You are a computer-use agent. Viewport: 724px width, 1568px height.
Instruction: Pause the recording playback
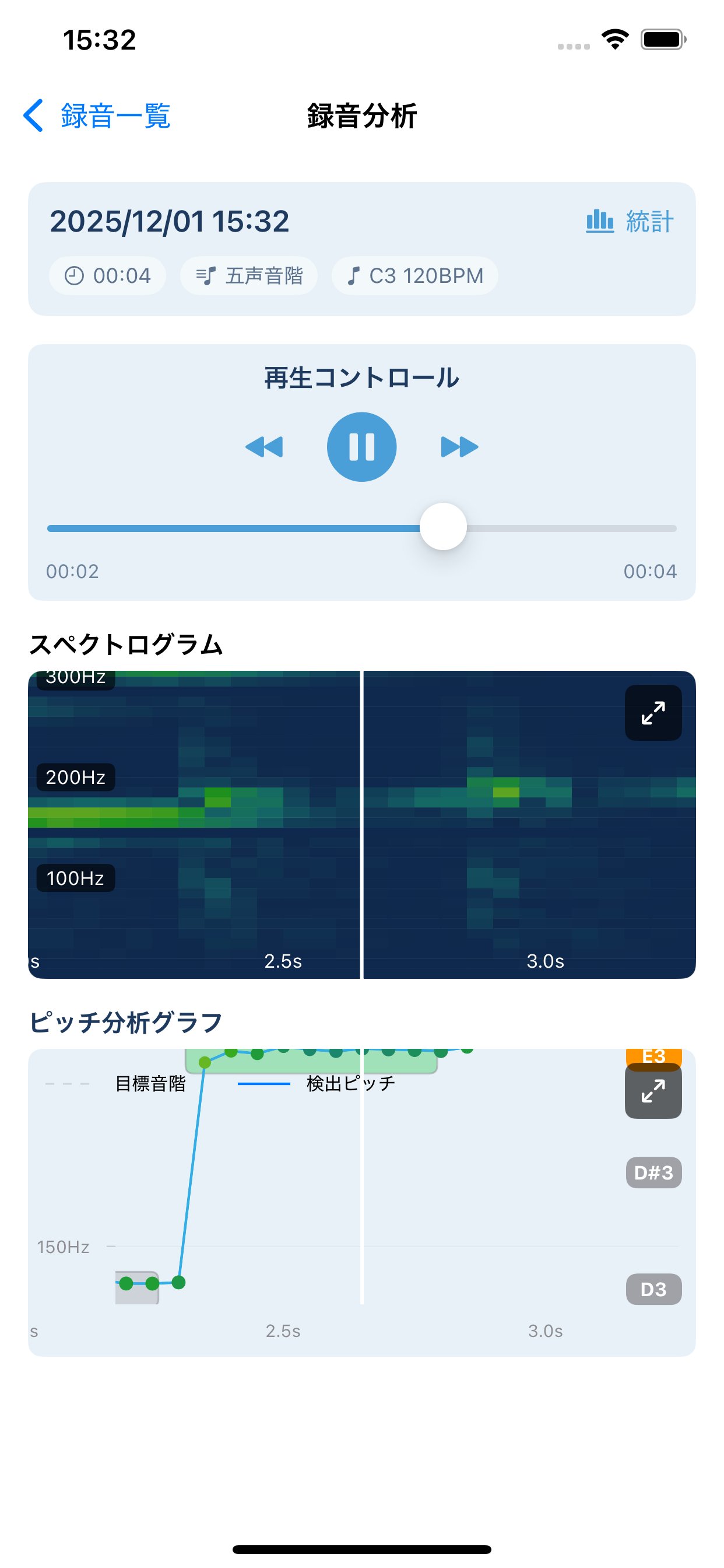(361, 446)
